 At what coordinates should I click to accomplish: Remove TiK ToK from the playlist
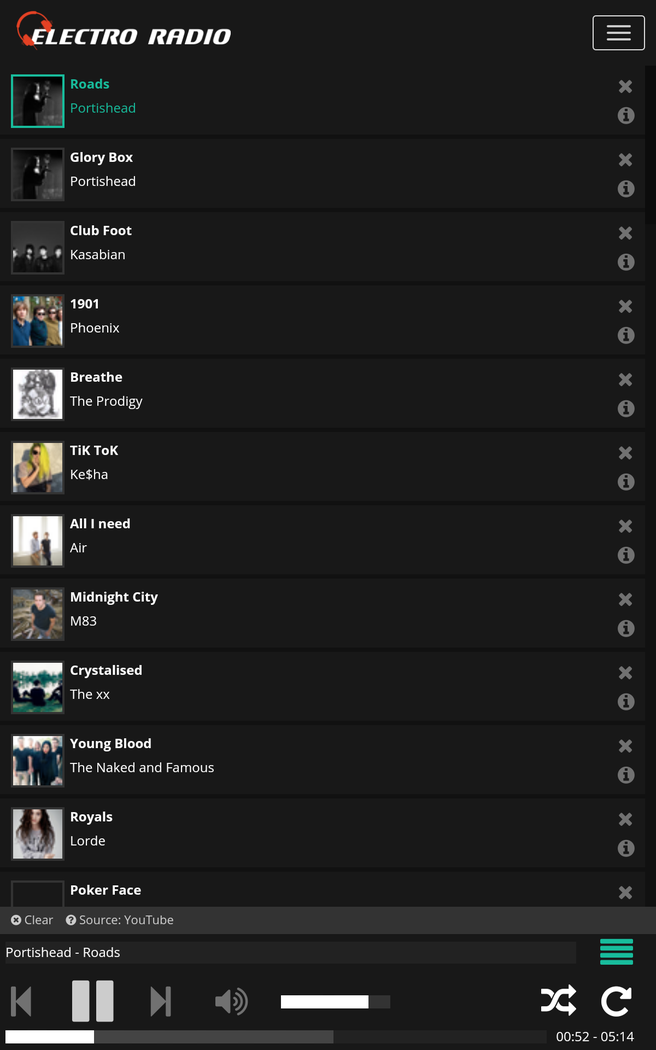pyautogui.click(x=625, y=453)
